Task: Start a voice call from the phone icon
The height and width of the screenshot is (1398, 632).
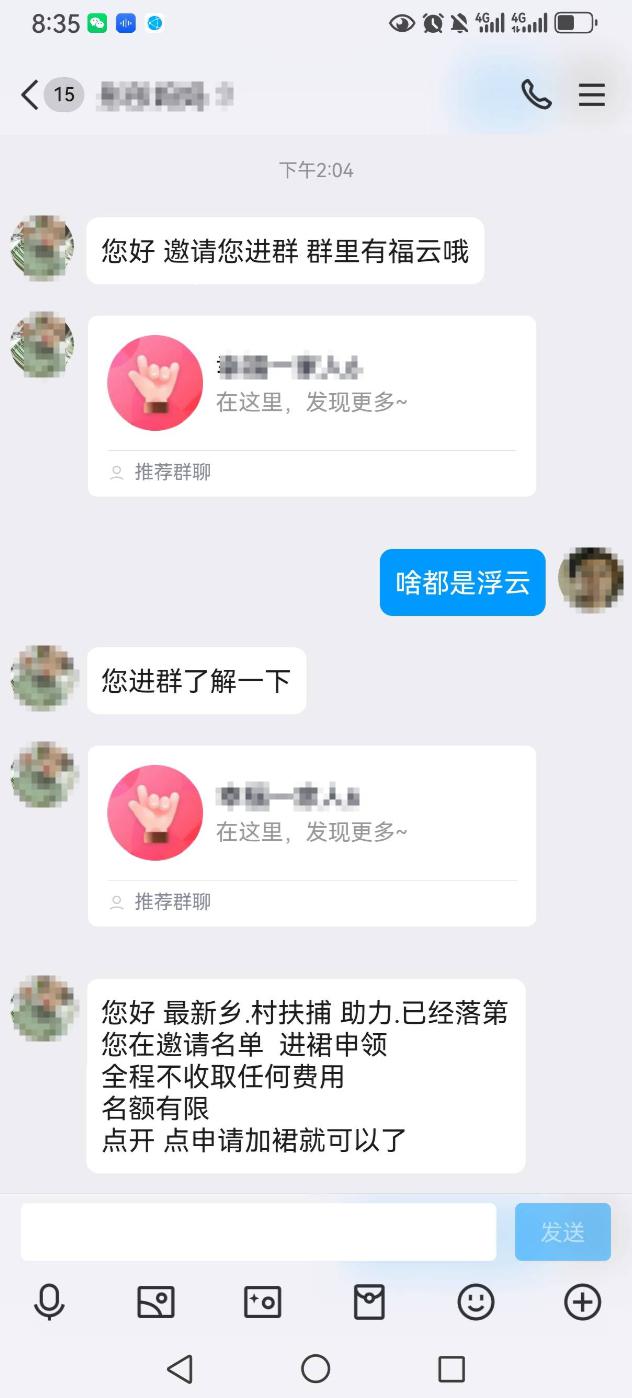Action: tap(536, 94)
